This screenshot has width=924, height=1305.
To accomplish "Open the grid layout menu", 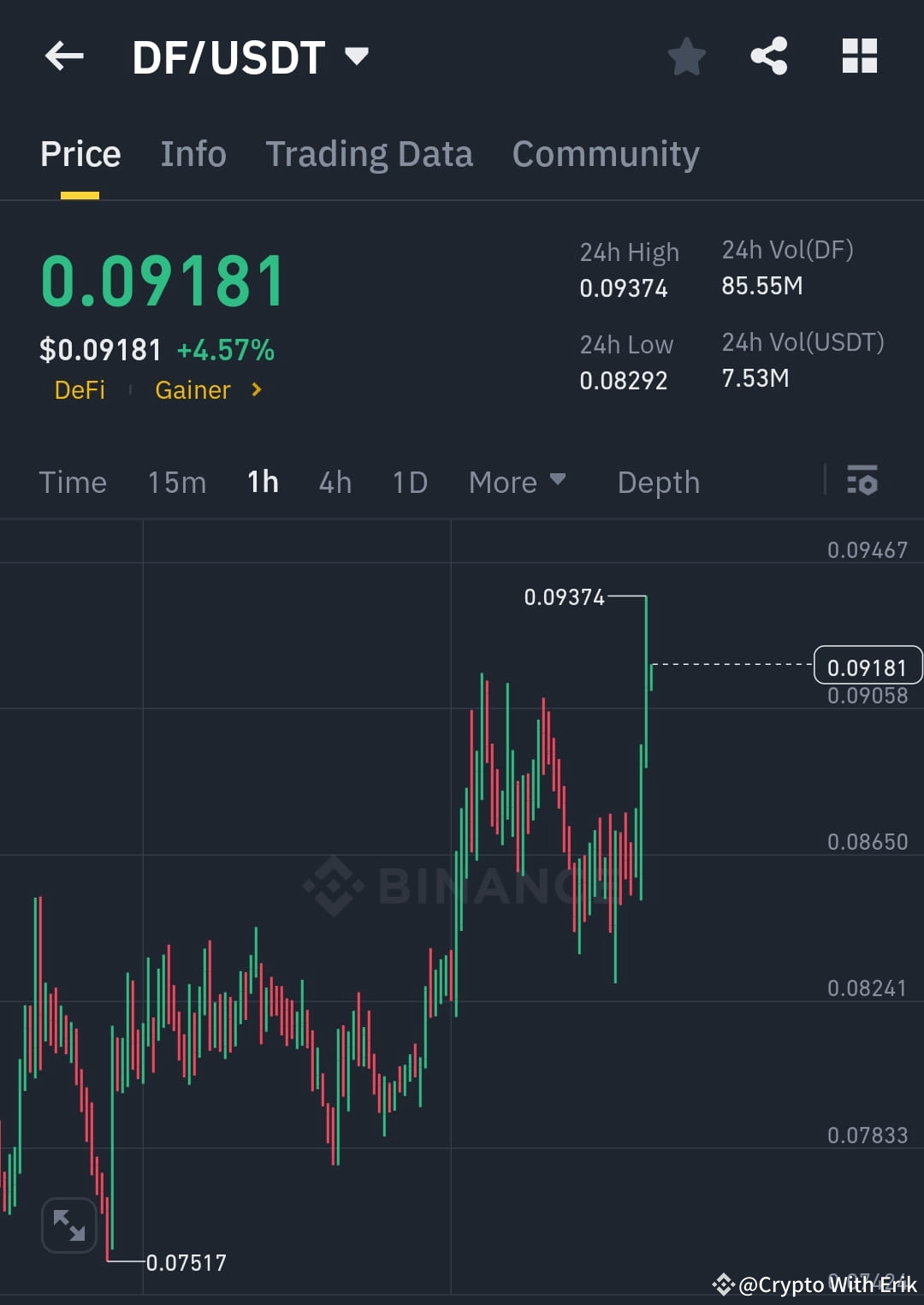I will pos(859,56).
